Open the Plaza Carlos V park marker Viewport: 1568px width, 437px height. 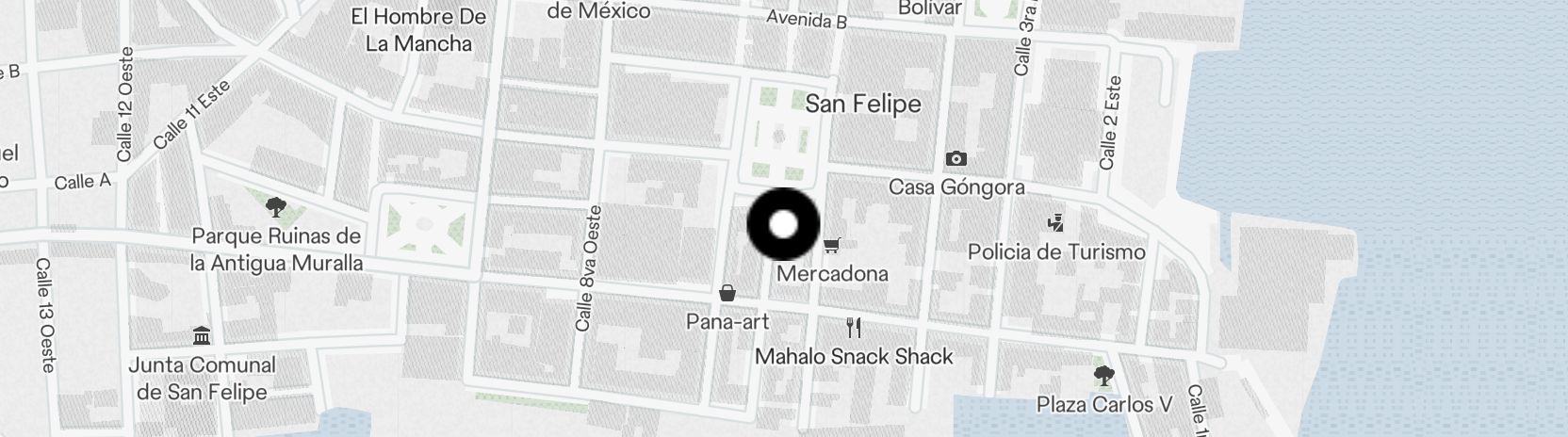coord(1103,376)
